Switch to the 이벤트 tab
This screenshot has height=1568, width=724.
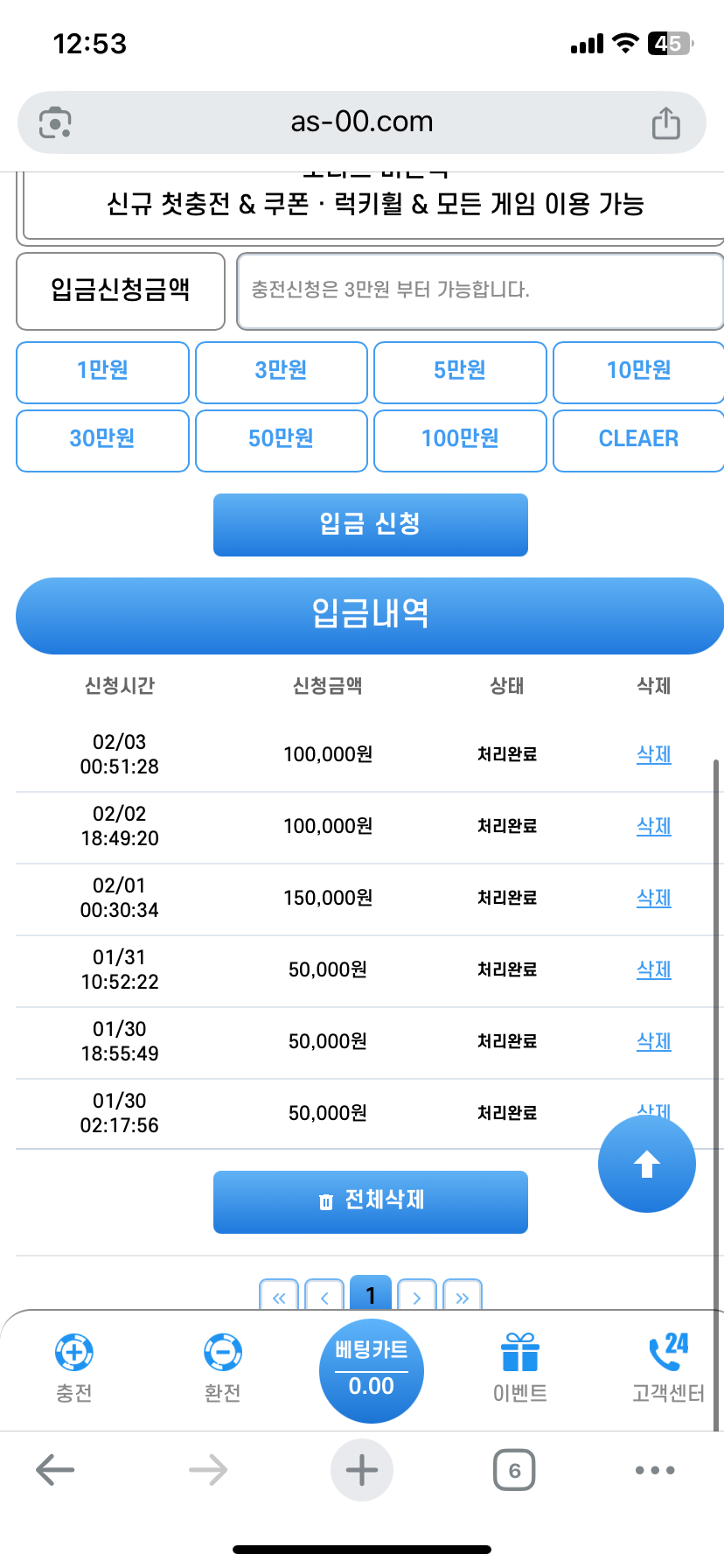[520, 1367]
